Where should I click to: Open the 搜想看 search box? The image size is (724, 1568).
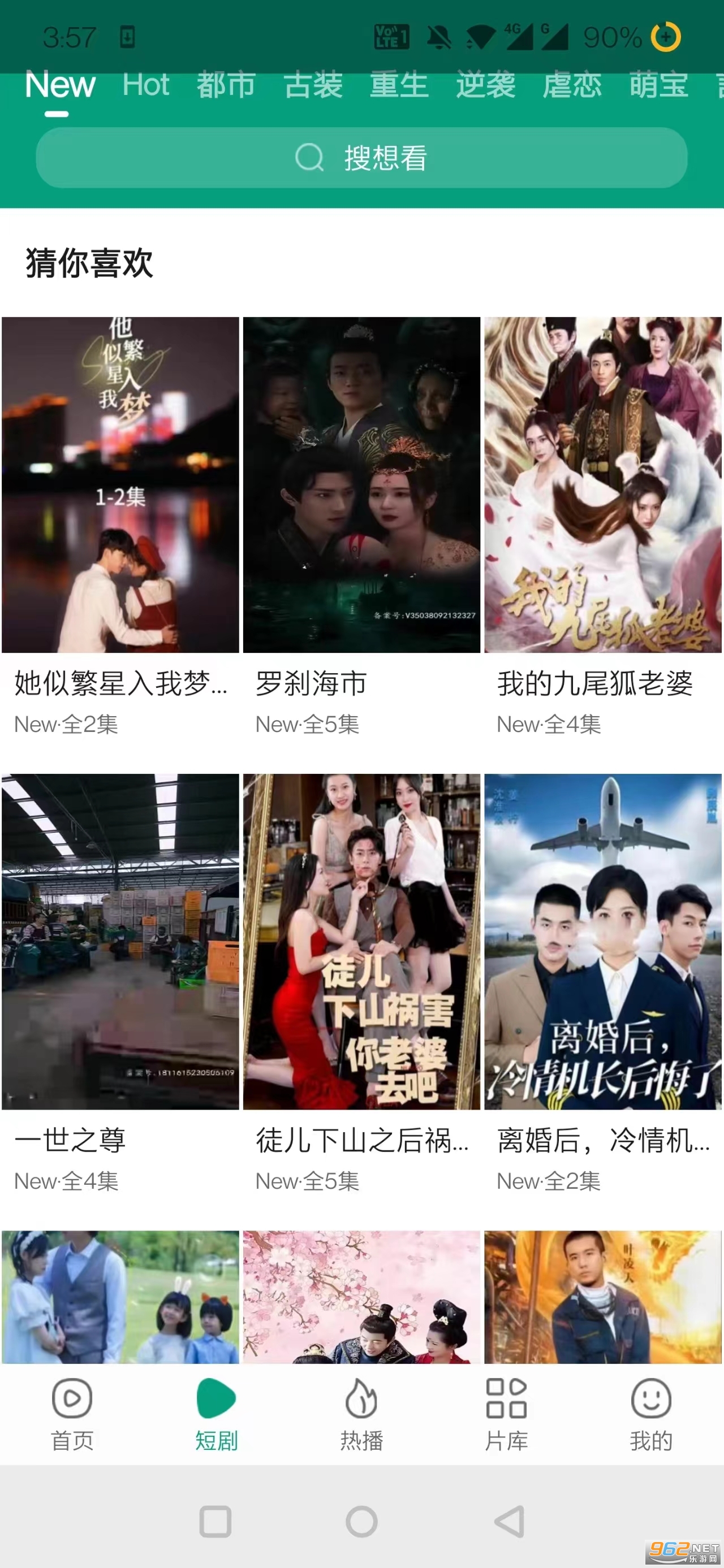click(x=361, y=158)
